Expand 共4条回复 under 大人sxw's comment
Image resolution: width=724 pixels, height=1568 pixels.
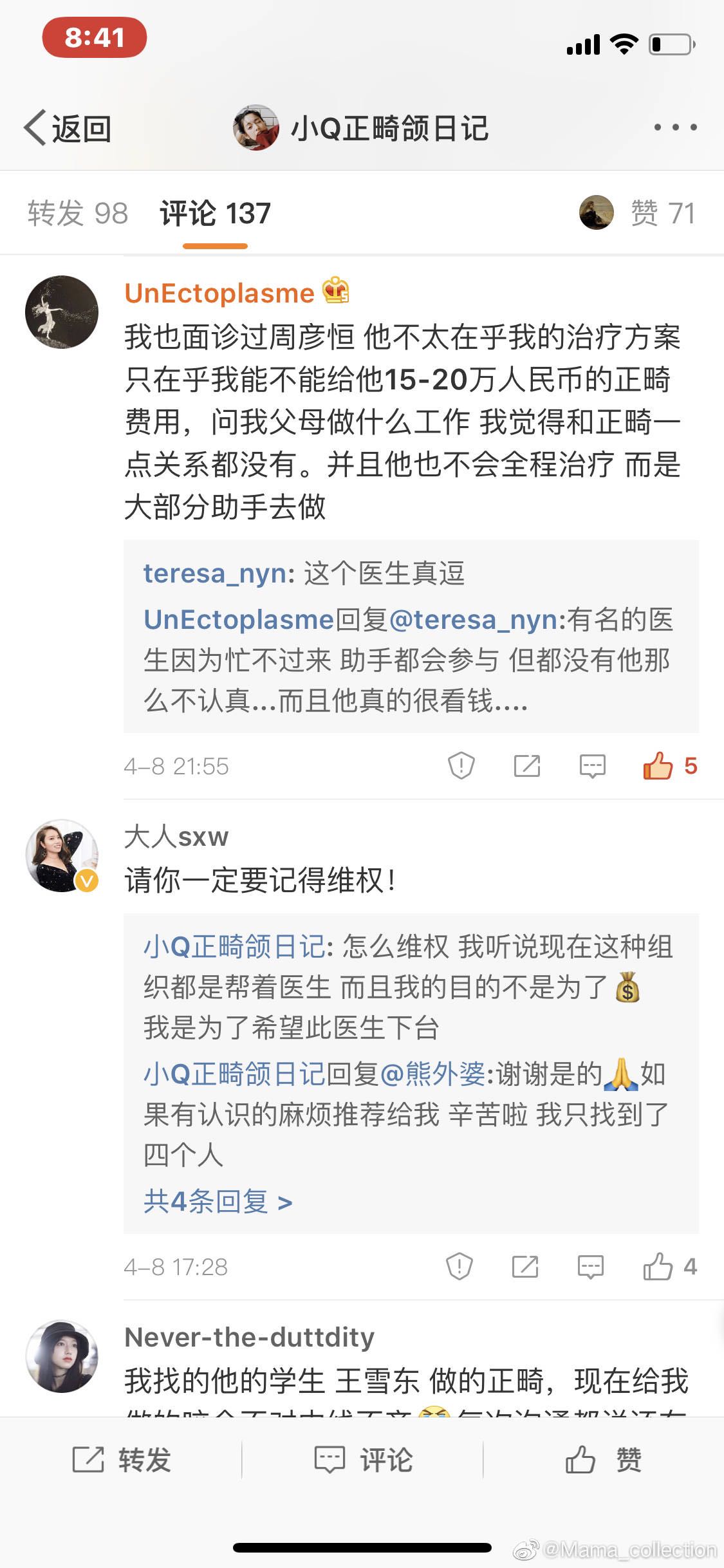pos(218,1201)
